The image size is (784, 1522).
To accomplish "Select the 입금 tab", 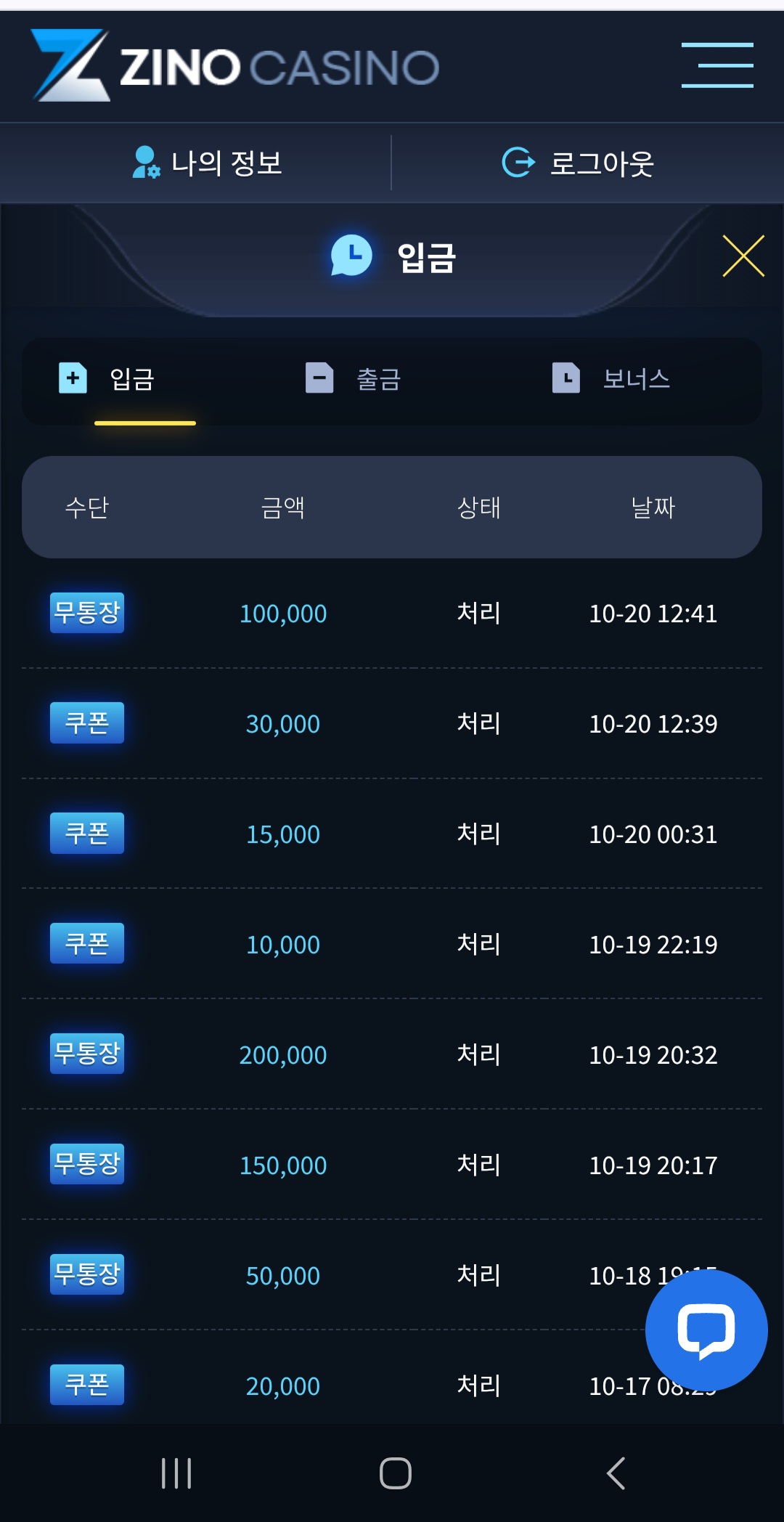I will 109,379.
